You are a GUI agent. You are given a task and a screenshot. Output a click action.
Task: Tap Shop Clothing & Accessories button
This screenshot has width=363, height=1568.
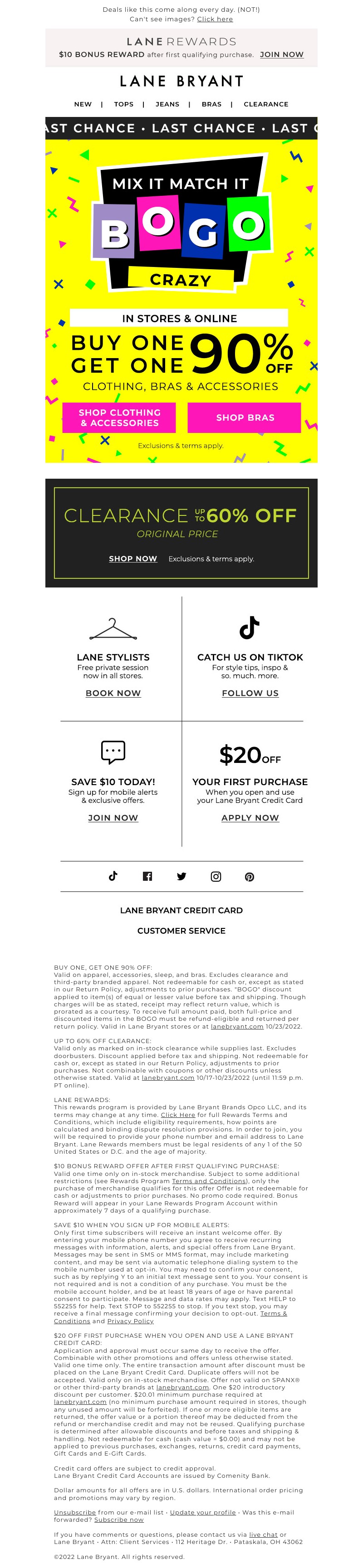pos(119,417)
